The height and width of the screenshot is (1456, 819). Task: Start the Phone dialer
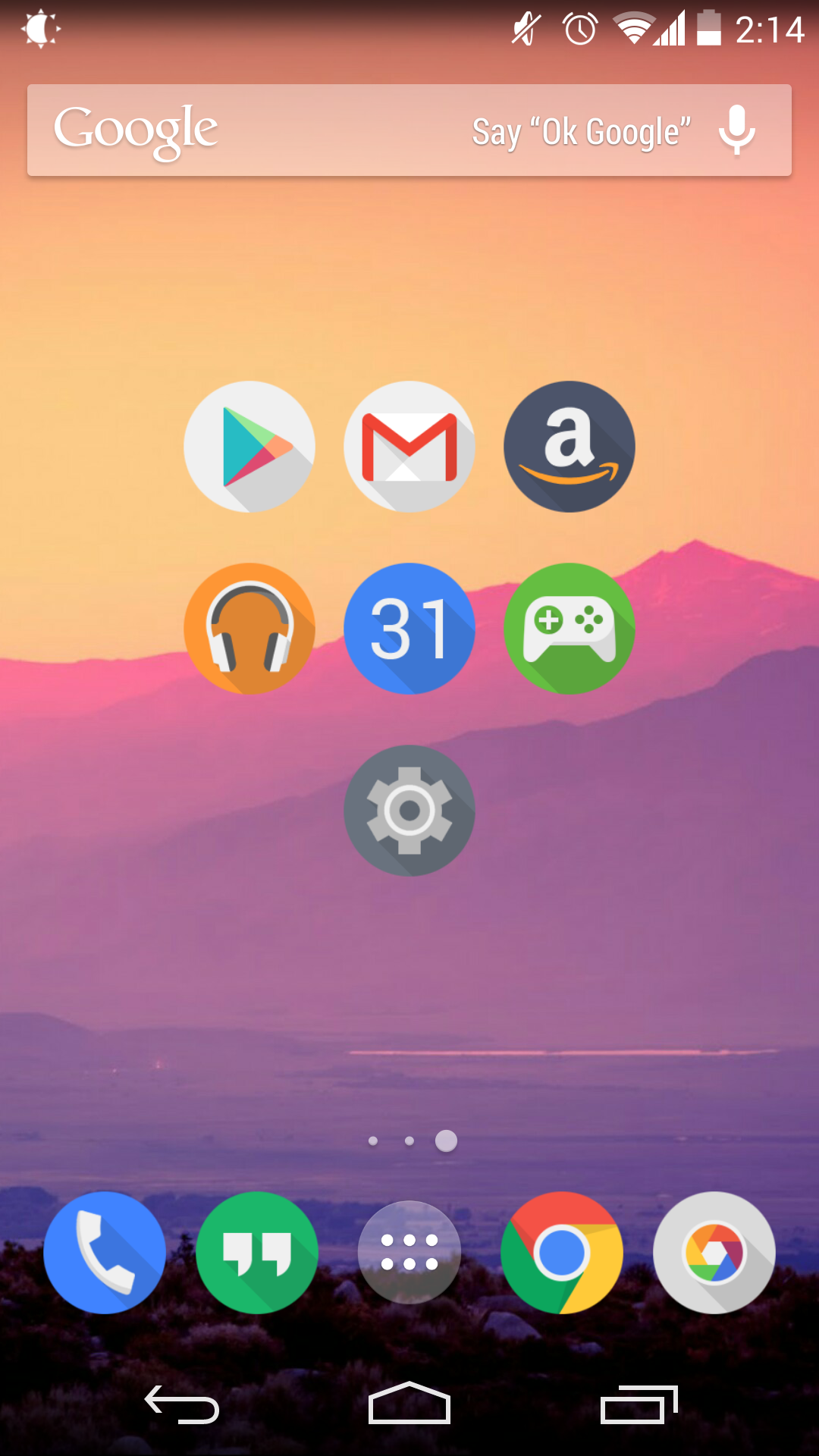pyautogui.click(x=105, y=1253)
